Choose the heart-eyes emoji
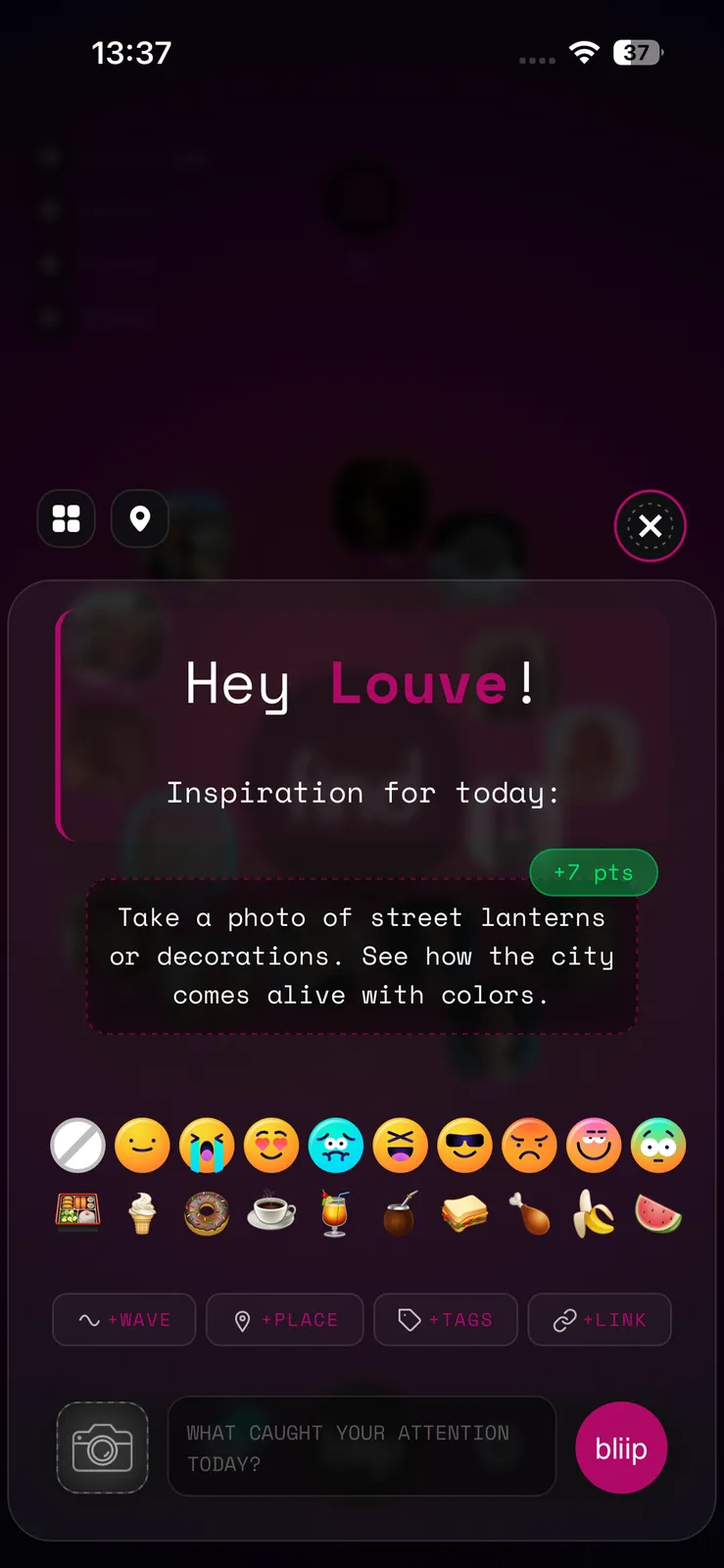724x1568 pixels. [271, 1145]
